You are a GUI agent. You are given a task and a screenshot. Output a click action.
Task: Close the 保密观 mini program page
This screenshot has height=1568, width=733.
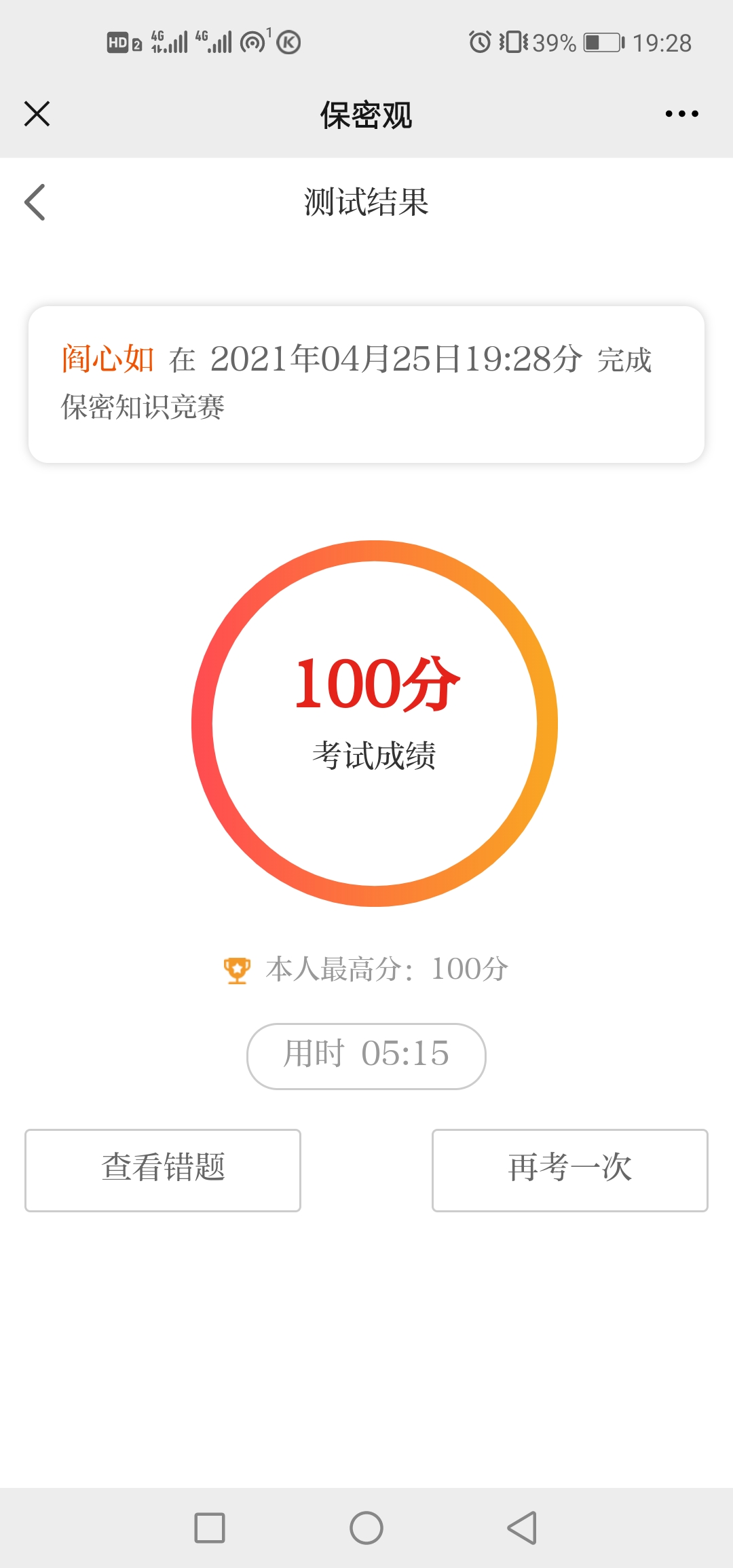click(37, 113)
